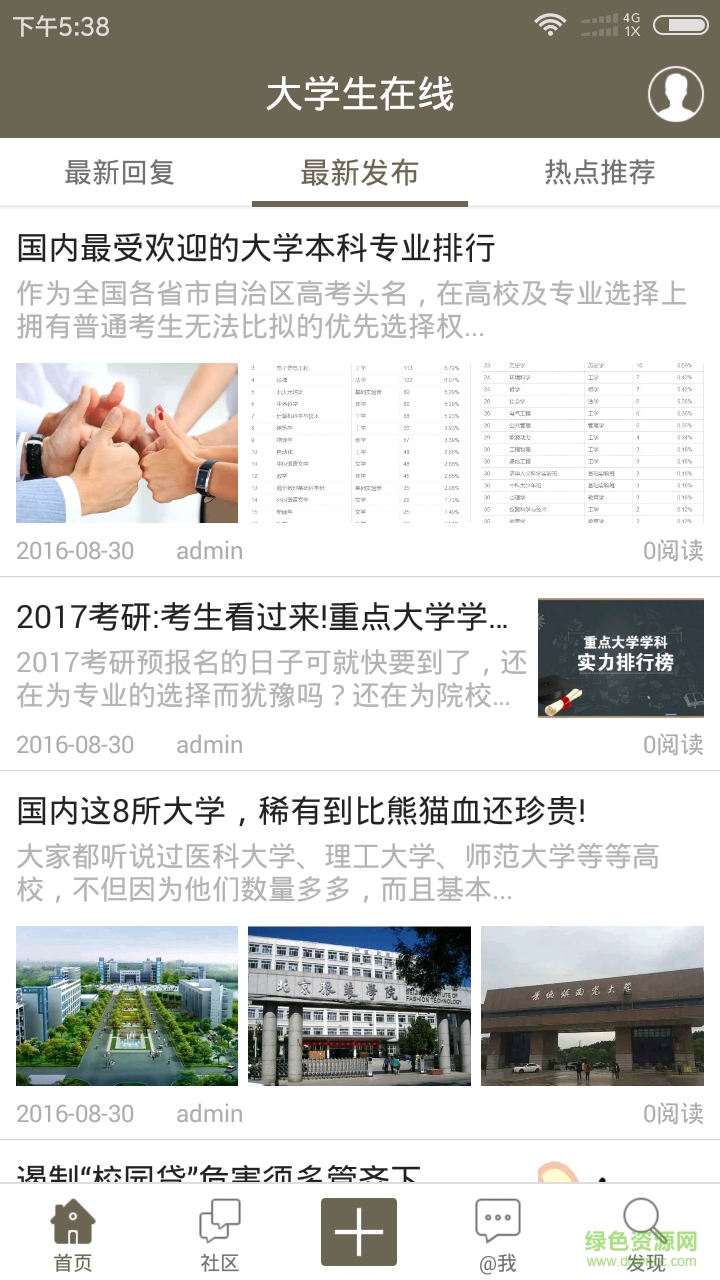This screenshot has width=720, height=1280.
Task: Switch to the 最新回复 tab
Action: (120, 172)
